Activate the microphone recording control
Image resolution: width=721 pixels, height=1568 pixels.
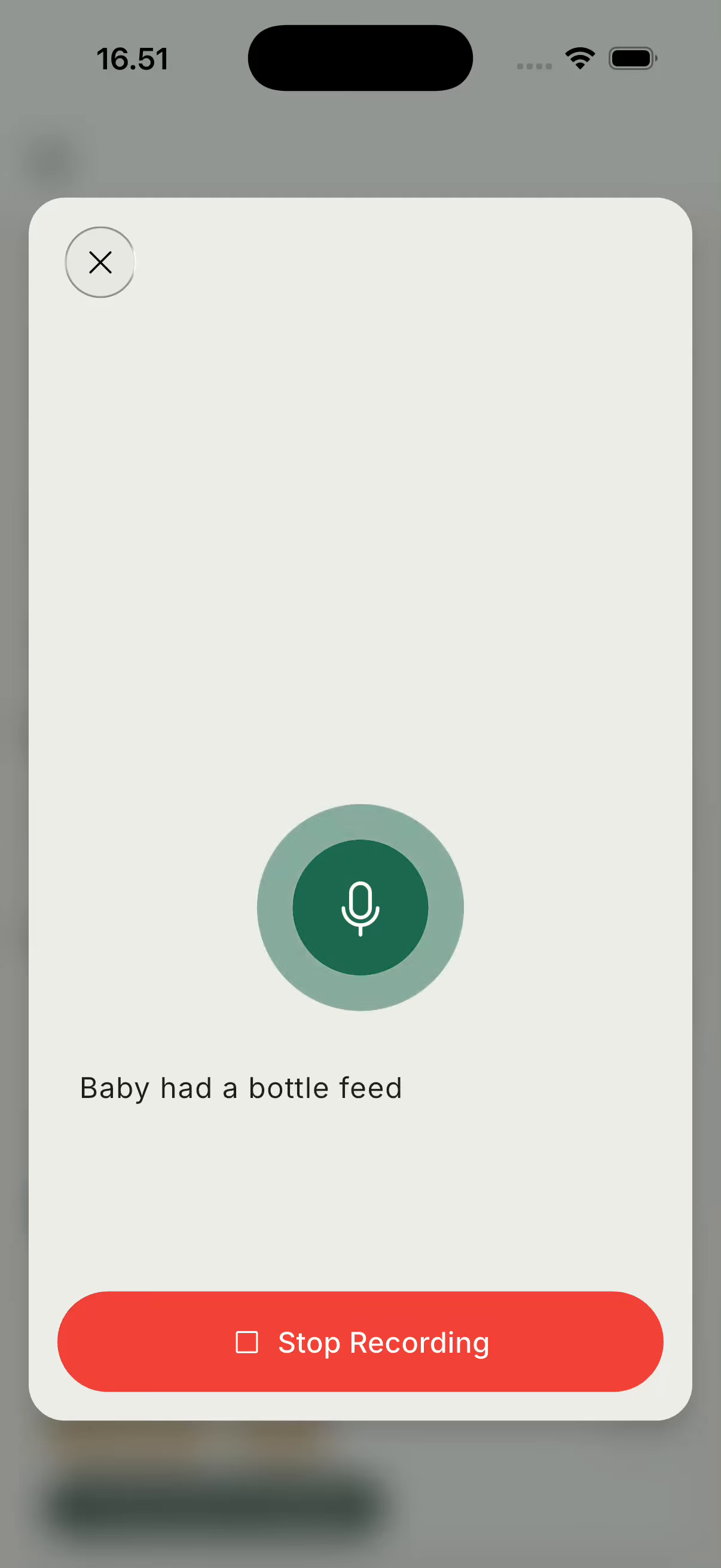coord(360,908)
